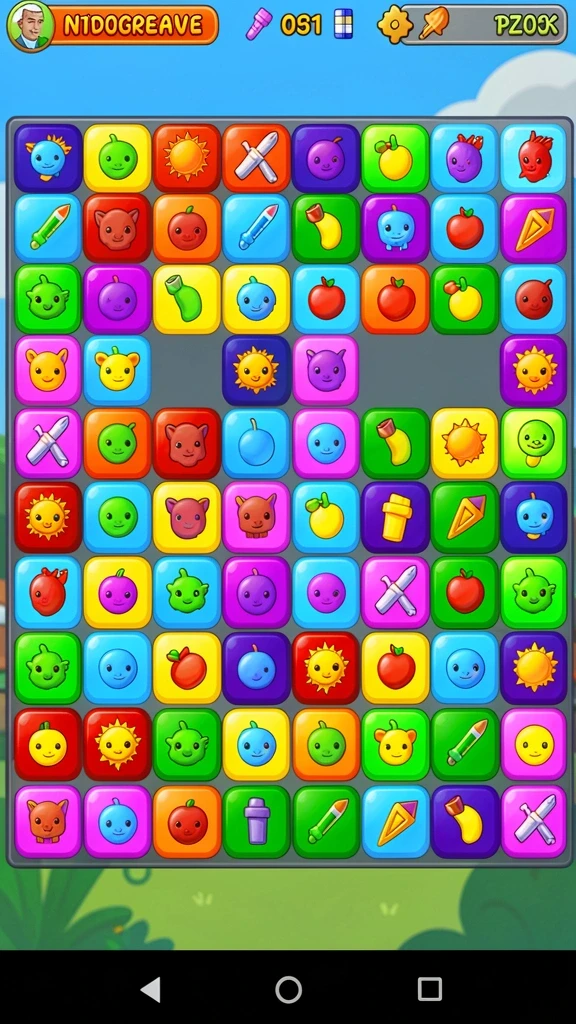Tap the kite on light blue tile

click(x=396, y=822)
